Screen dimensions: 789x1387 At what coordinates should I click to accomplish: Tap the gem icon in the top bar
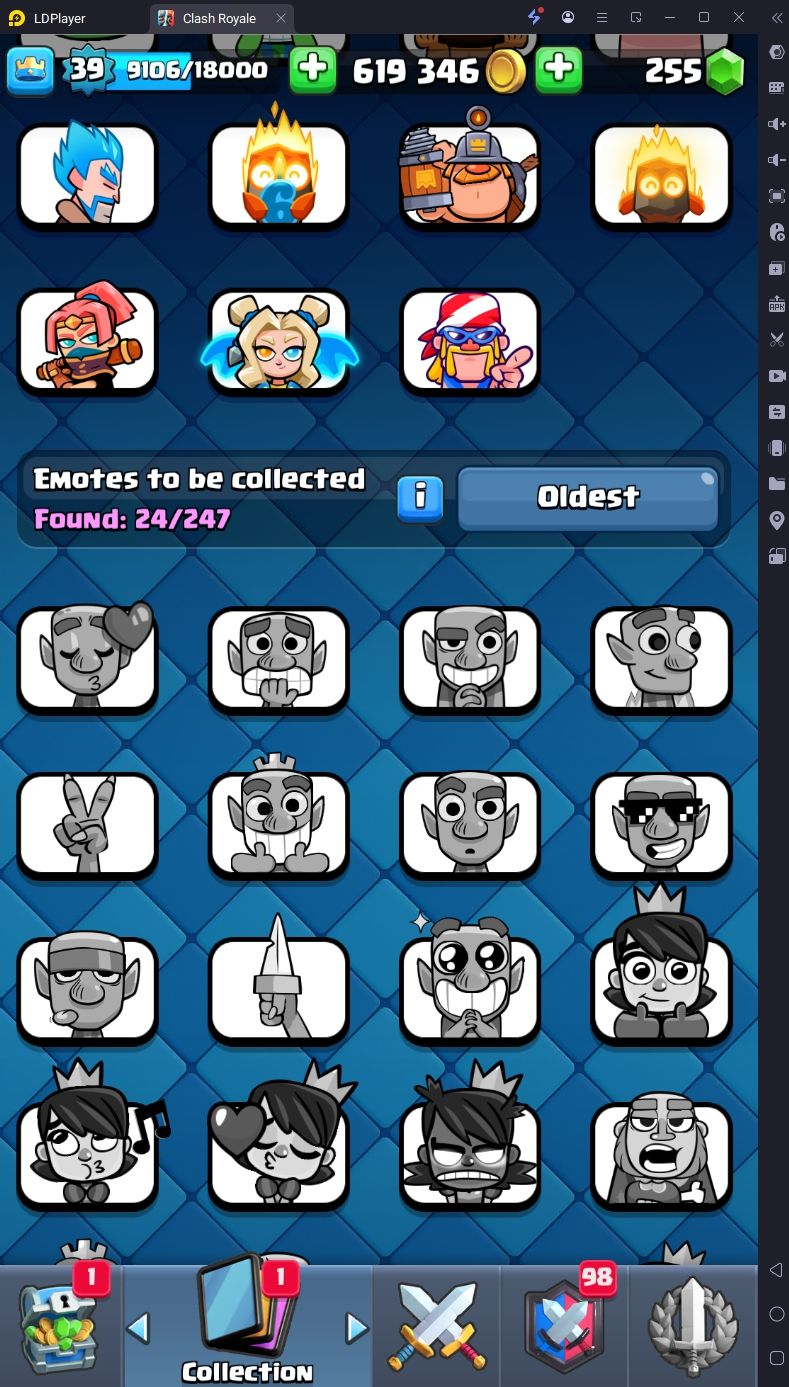point(726,70)
